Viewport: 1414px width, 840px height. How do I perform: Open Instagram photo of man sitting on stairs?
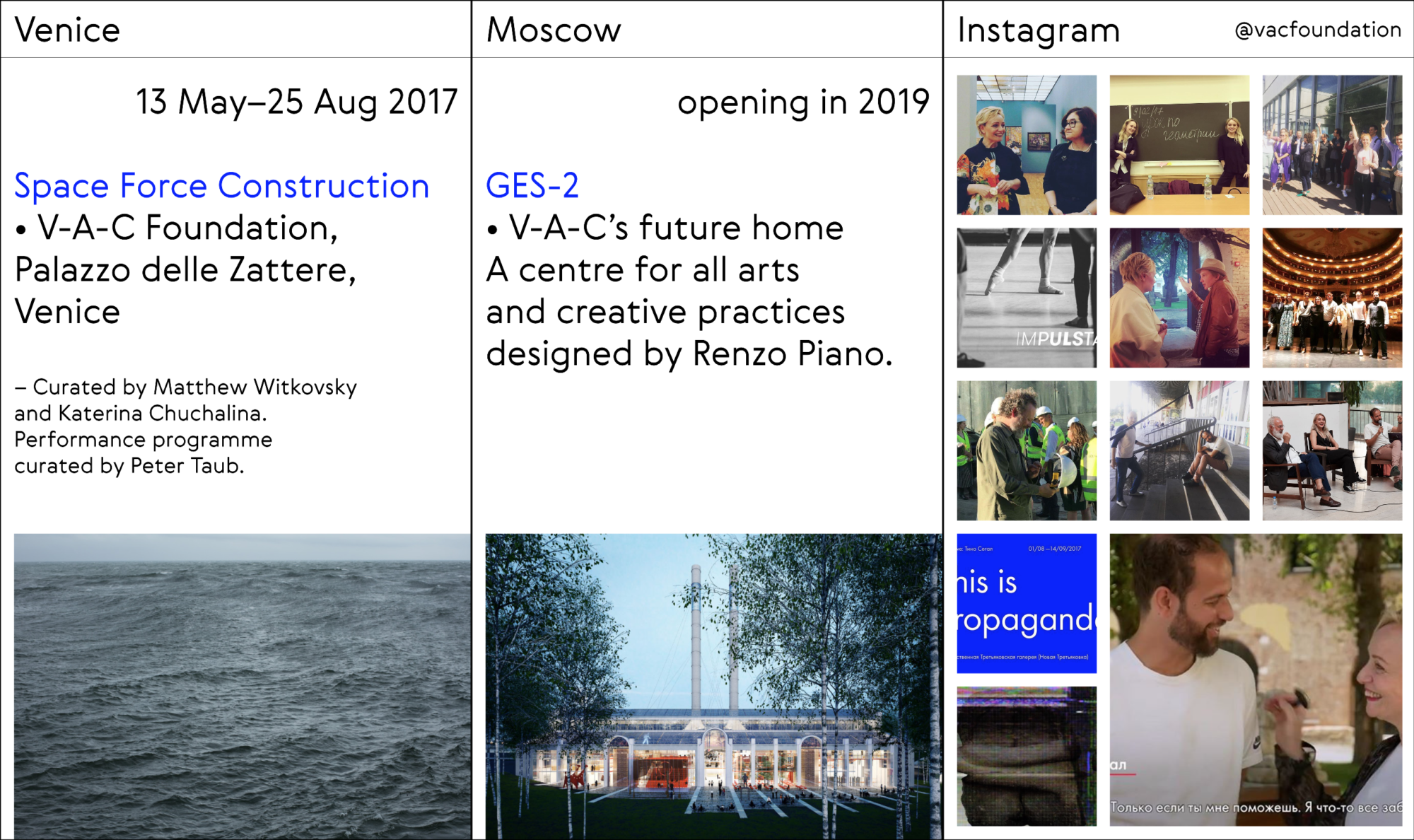pyautogui.click(x=1179, y=450)
